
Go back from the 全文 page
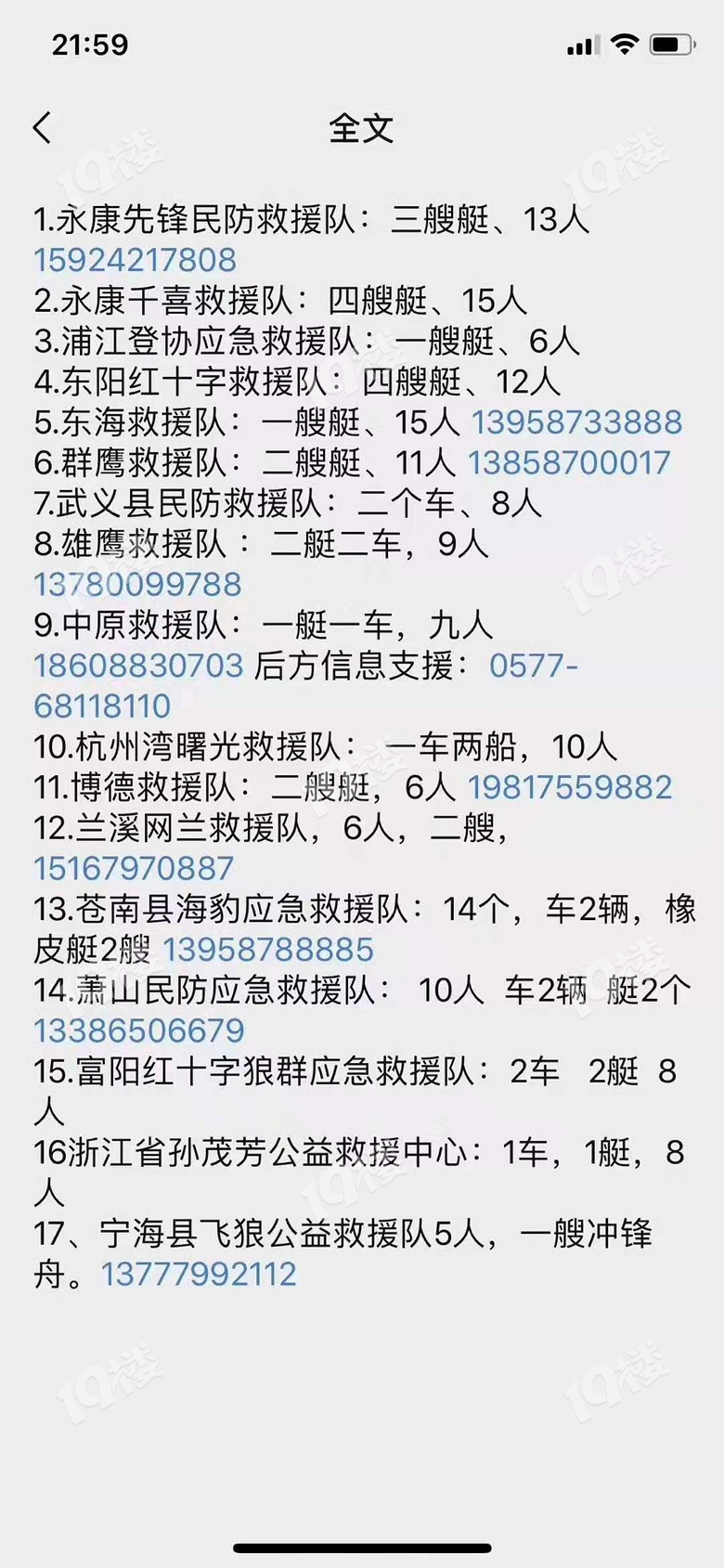[x=43, y=128]
